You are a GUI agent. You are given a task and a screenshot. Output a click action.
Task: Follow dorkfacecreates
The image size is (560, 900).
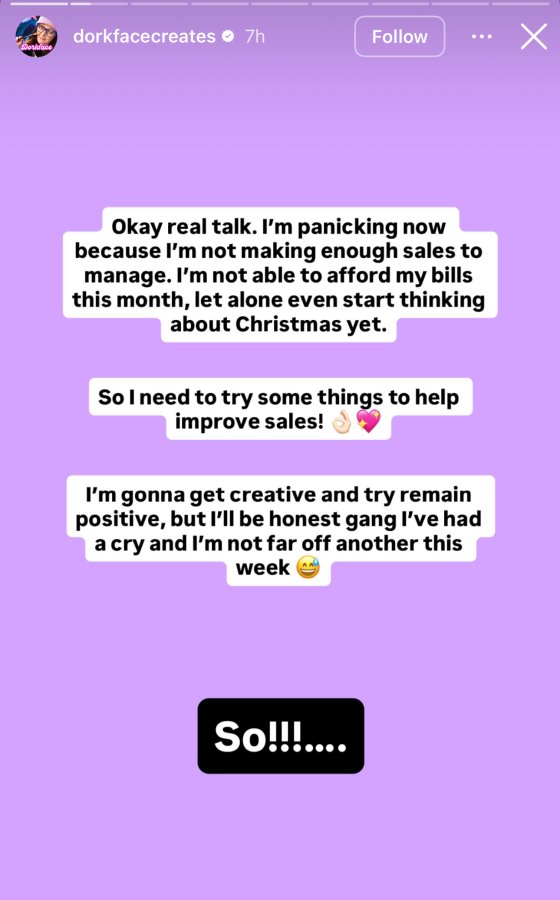coord(399,37)
